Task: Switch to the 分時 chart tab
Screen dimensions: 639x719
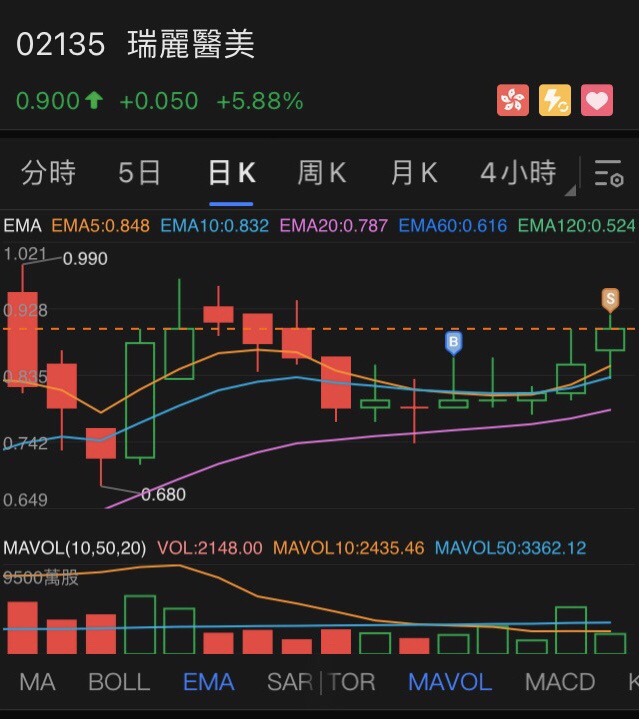Action: click(48, 173)
